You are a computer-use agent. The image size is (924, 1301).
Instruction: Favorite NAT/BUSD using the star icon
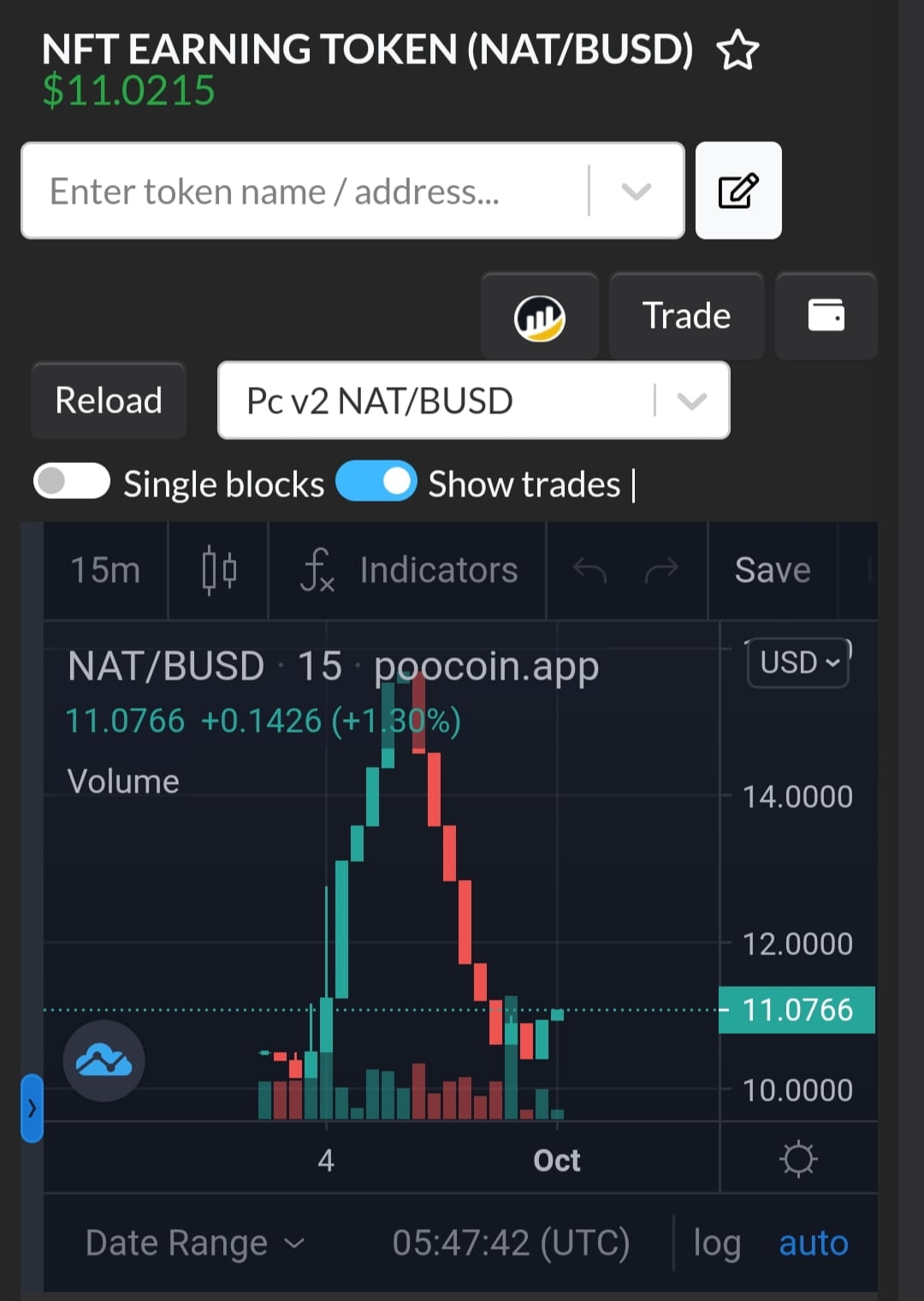coord(737,50)
